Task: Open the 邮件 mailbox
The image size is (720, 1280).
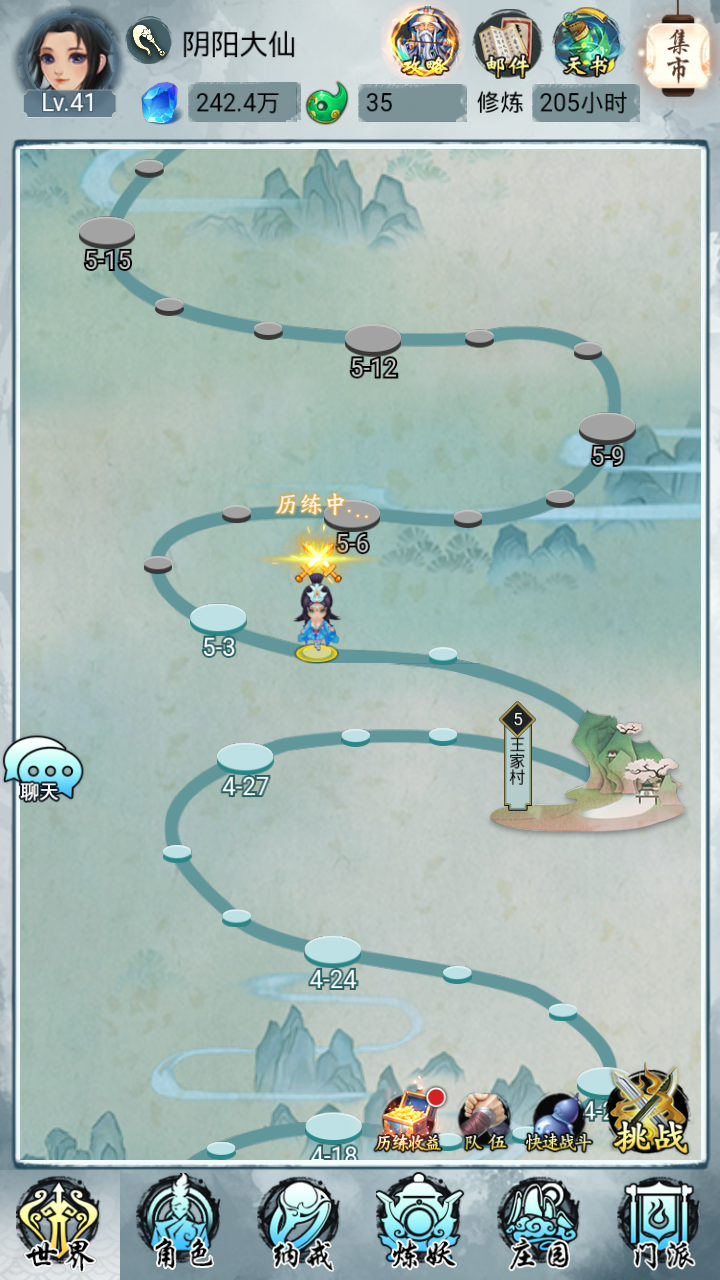Action: pos(507,44)
